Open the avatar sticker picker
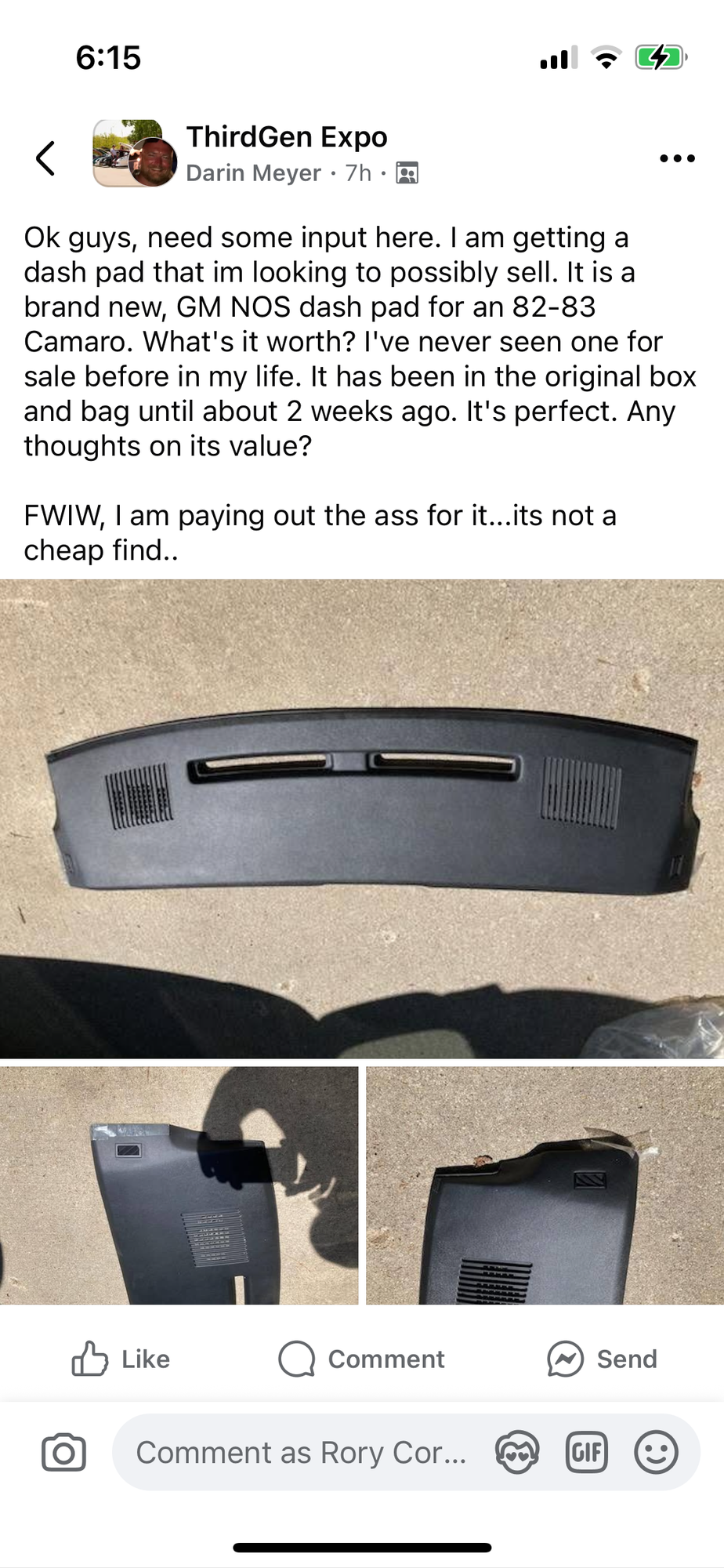Viewport: 724px width, 1568px height. click(518, 1453)
